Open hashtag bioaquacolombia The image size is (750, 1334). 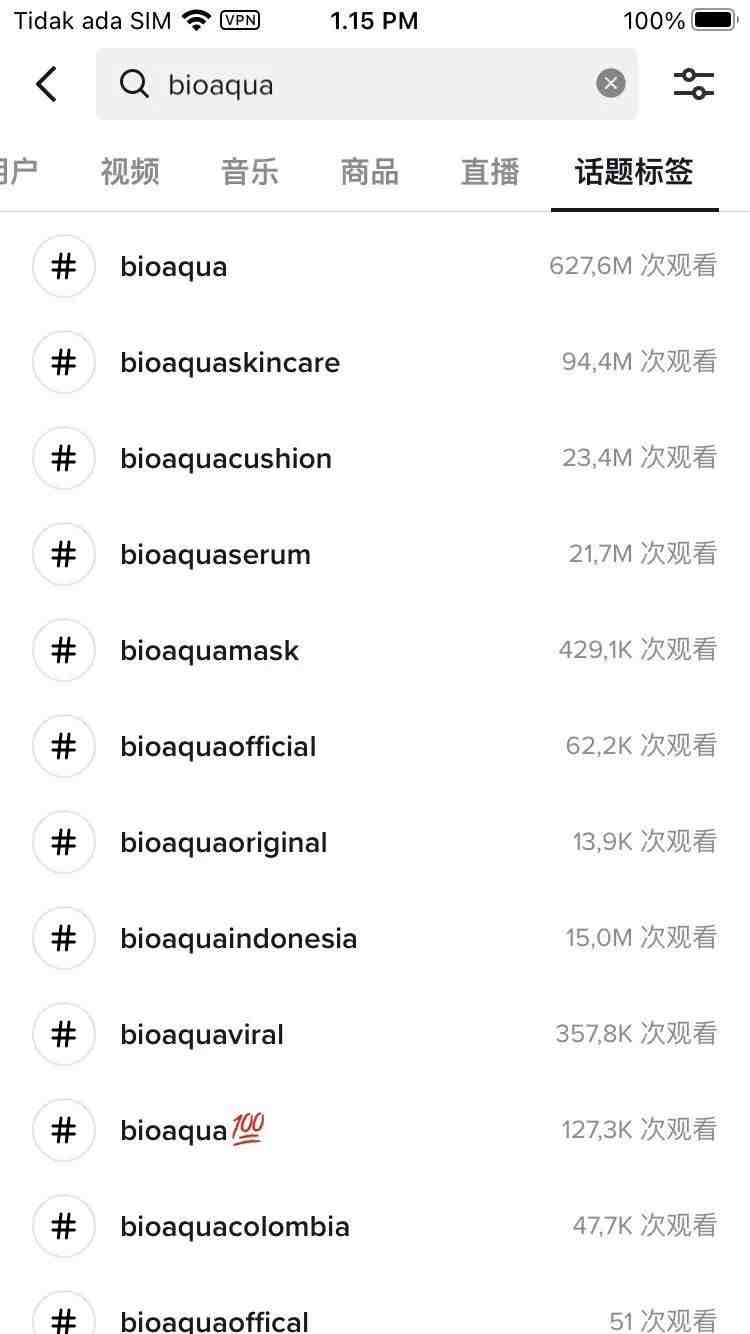pyautogui.click(x=375, y=1226)
